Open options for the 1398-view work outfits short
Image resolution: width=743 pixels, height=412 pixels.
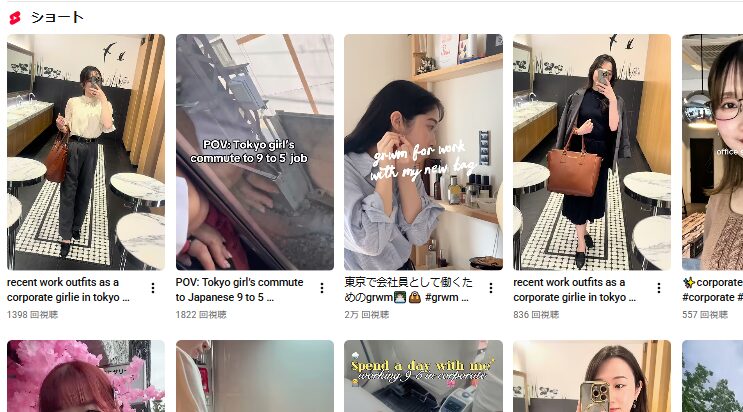click(x=153, y=288)
